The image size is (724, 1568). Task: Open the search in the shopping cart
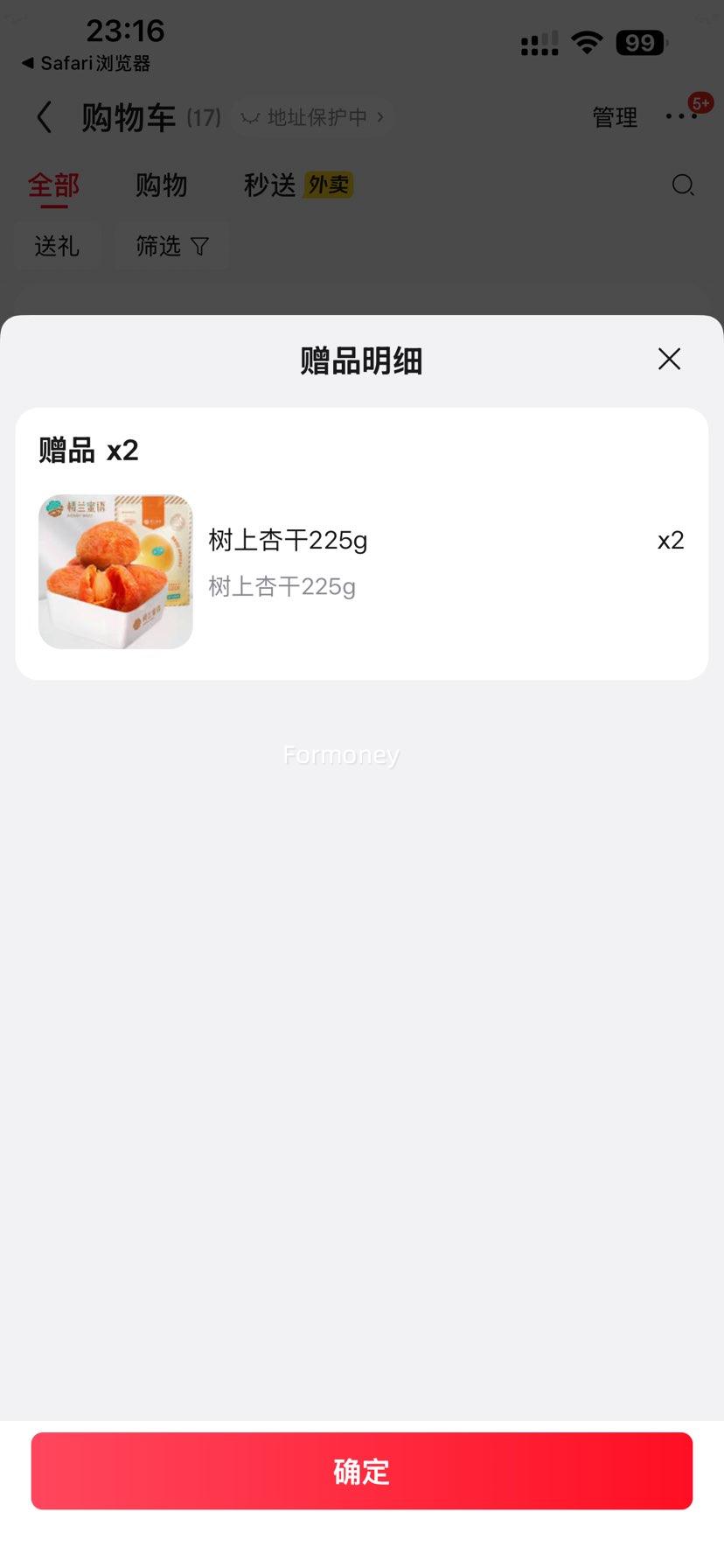[x=683, y=185]
